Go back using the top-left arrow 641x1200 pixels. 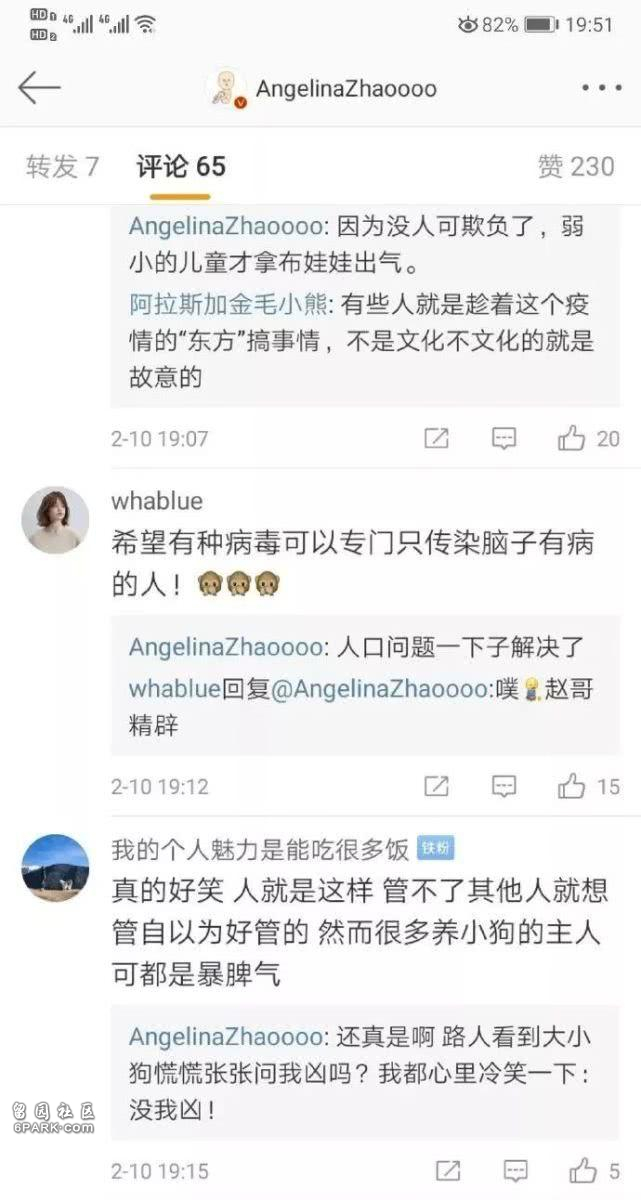pos(40,88)
